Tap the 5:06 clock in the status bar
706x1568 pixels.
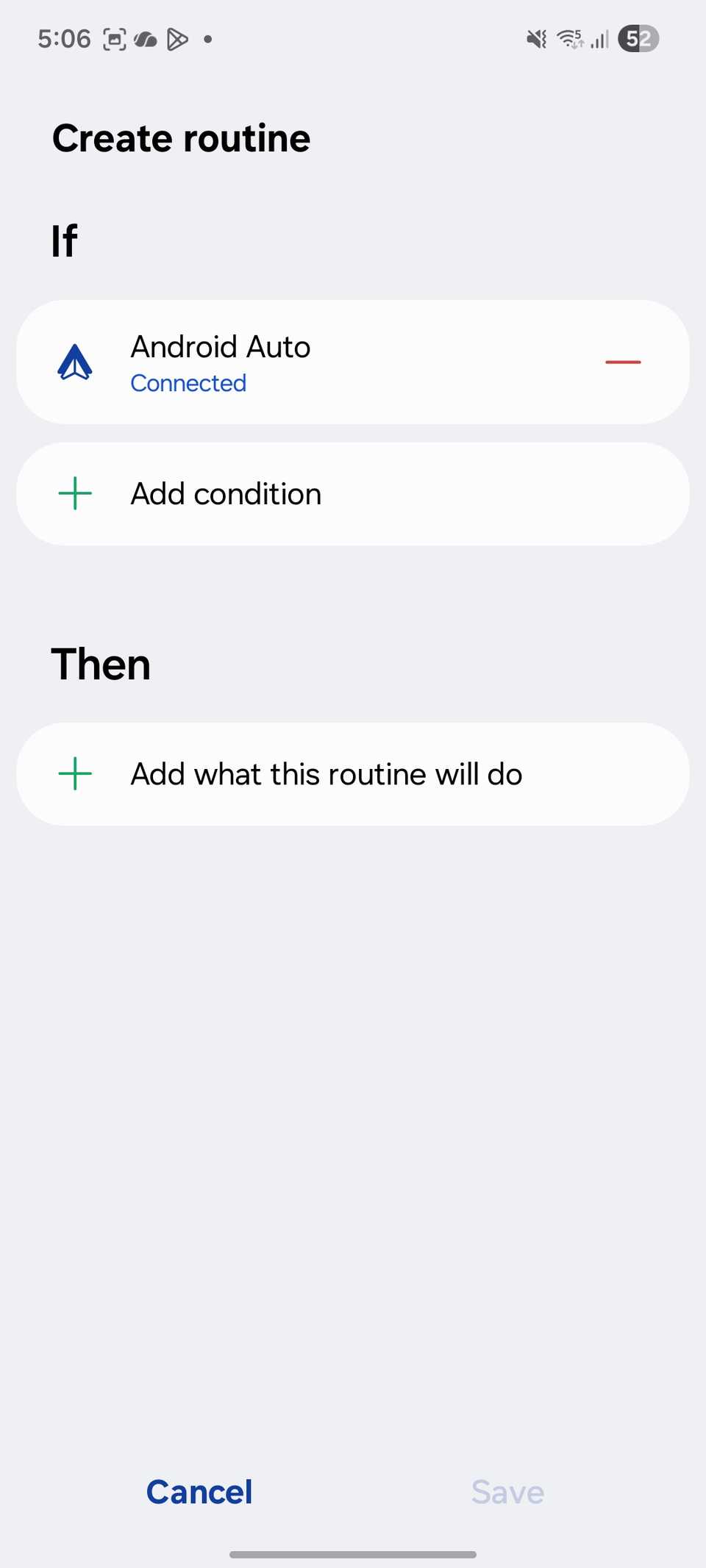[x=63, y=39]
